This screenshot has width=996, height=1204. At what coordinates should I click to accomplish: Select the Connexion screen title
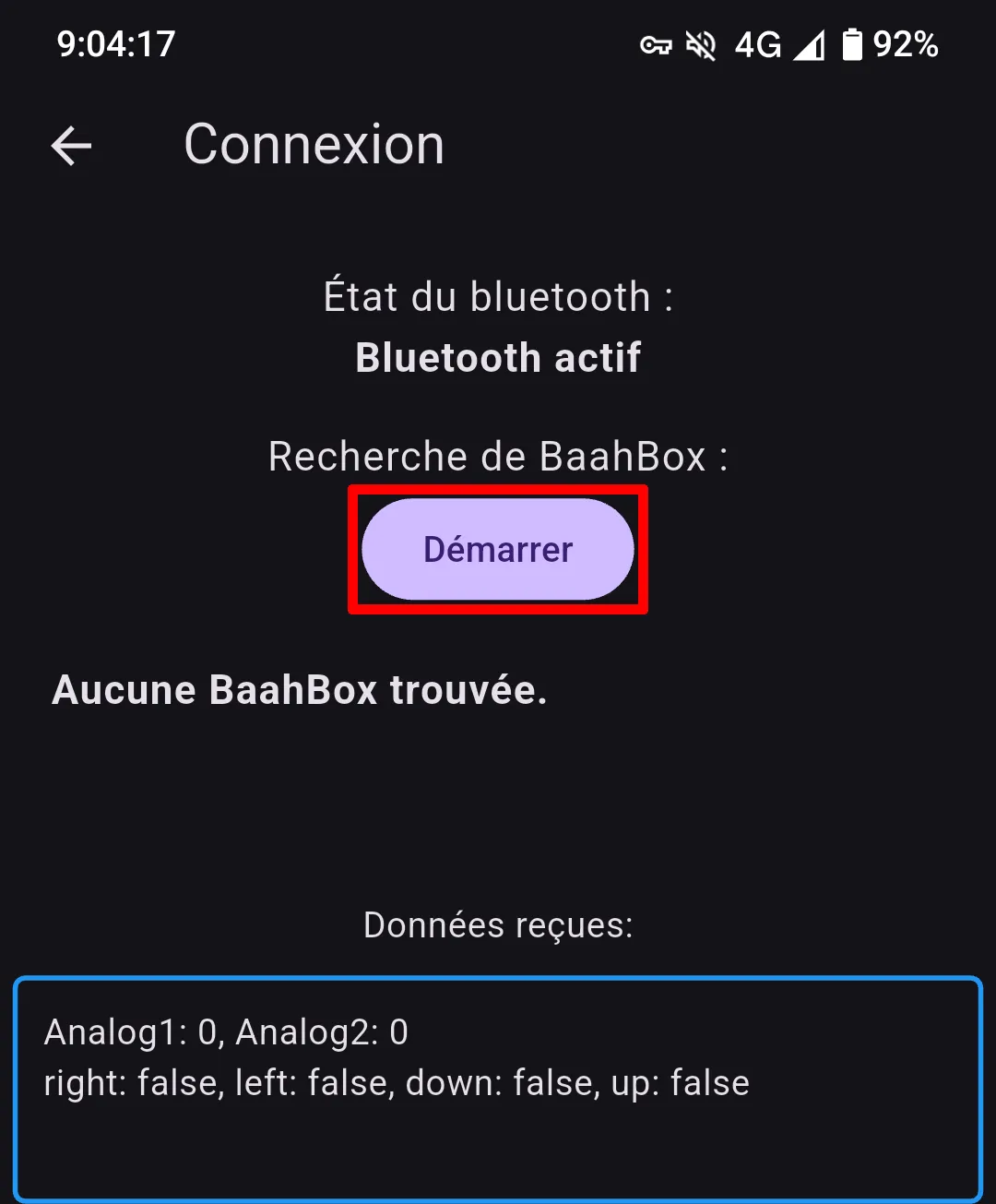(x=314, y=145)
